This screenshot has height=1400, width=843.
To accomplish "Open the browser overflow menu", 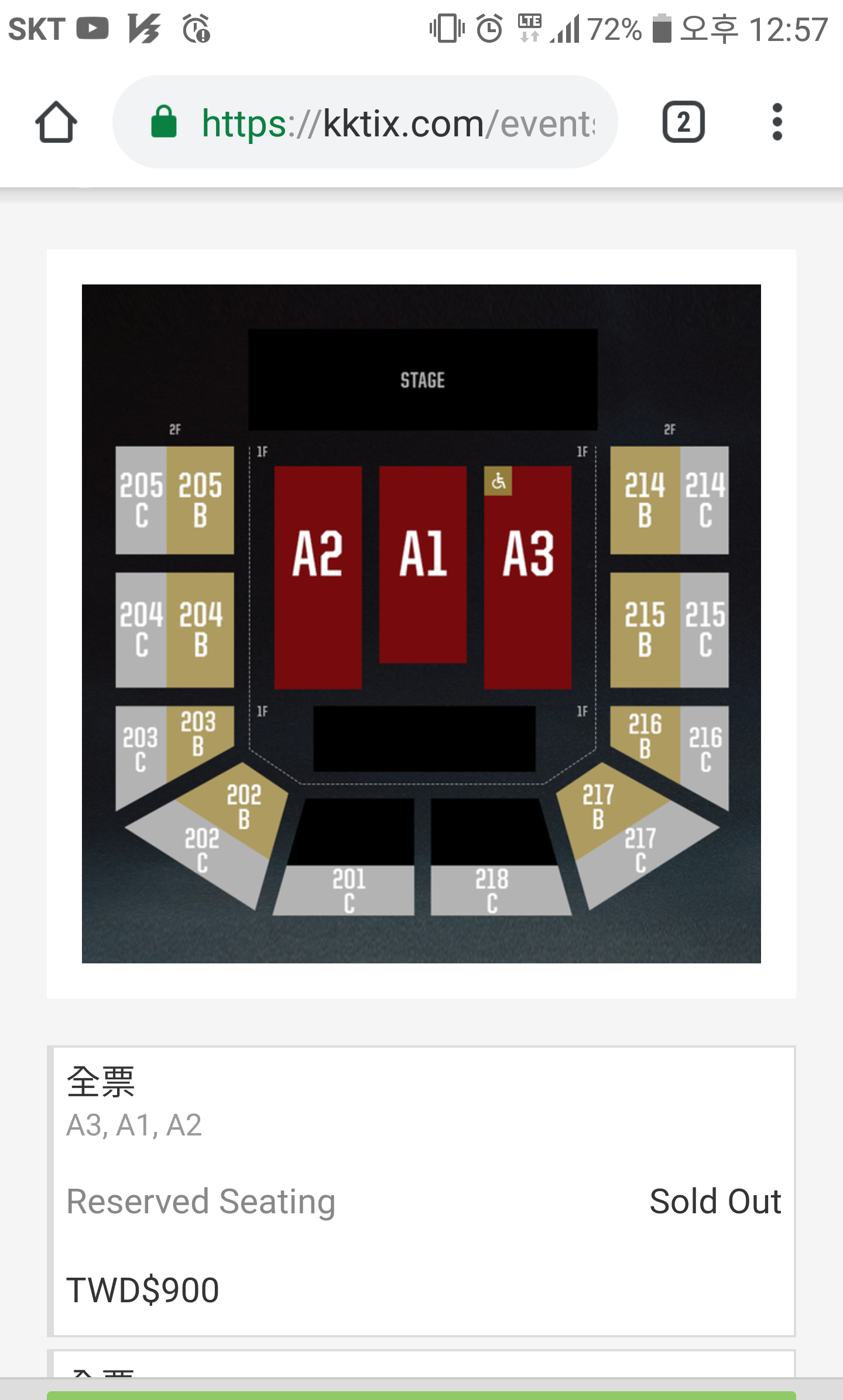I will pos(777,122).
